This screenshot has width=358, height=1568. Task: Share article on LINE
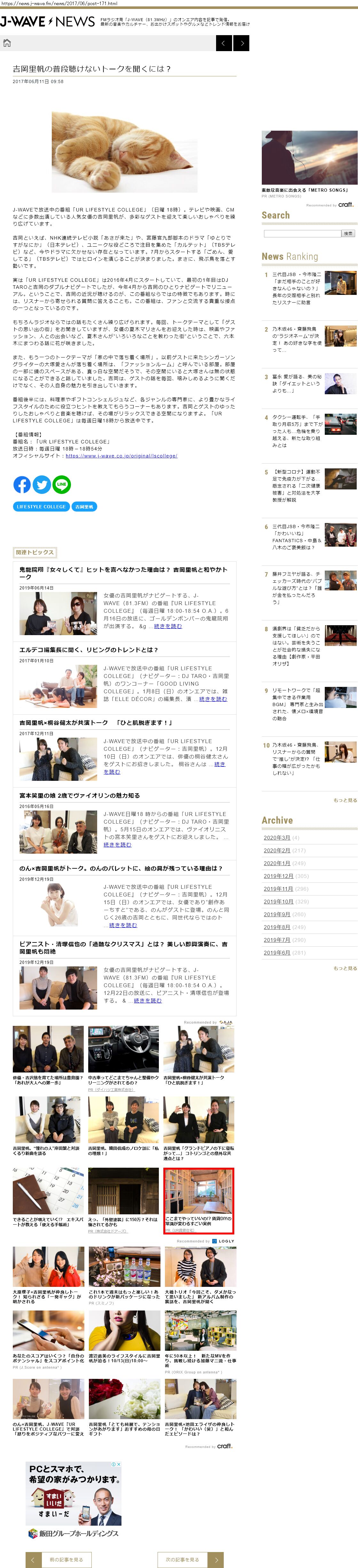tap(61, 485)
